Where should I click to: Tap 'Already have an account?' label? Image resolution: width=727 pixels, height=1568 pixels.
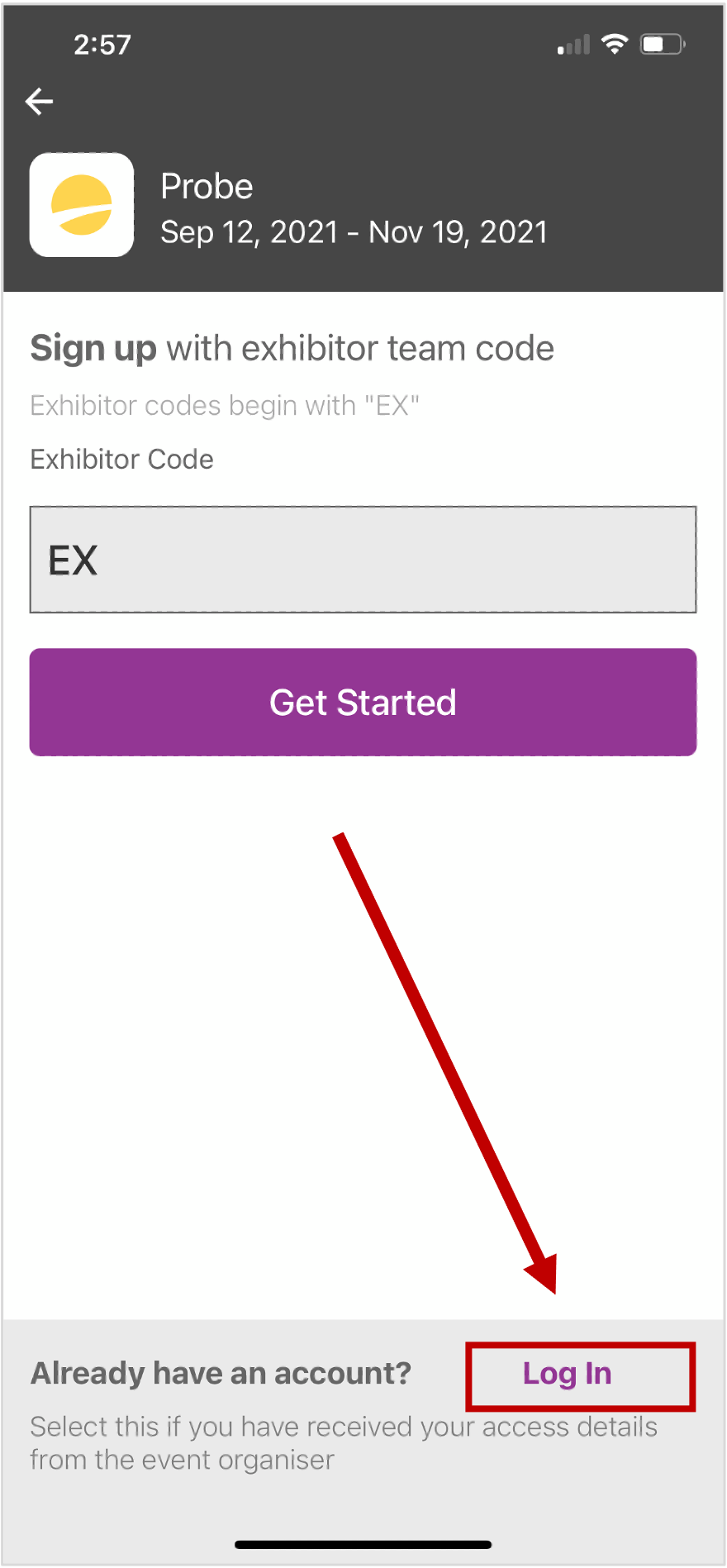pos(220,1373)
